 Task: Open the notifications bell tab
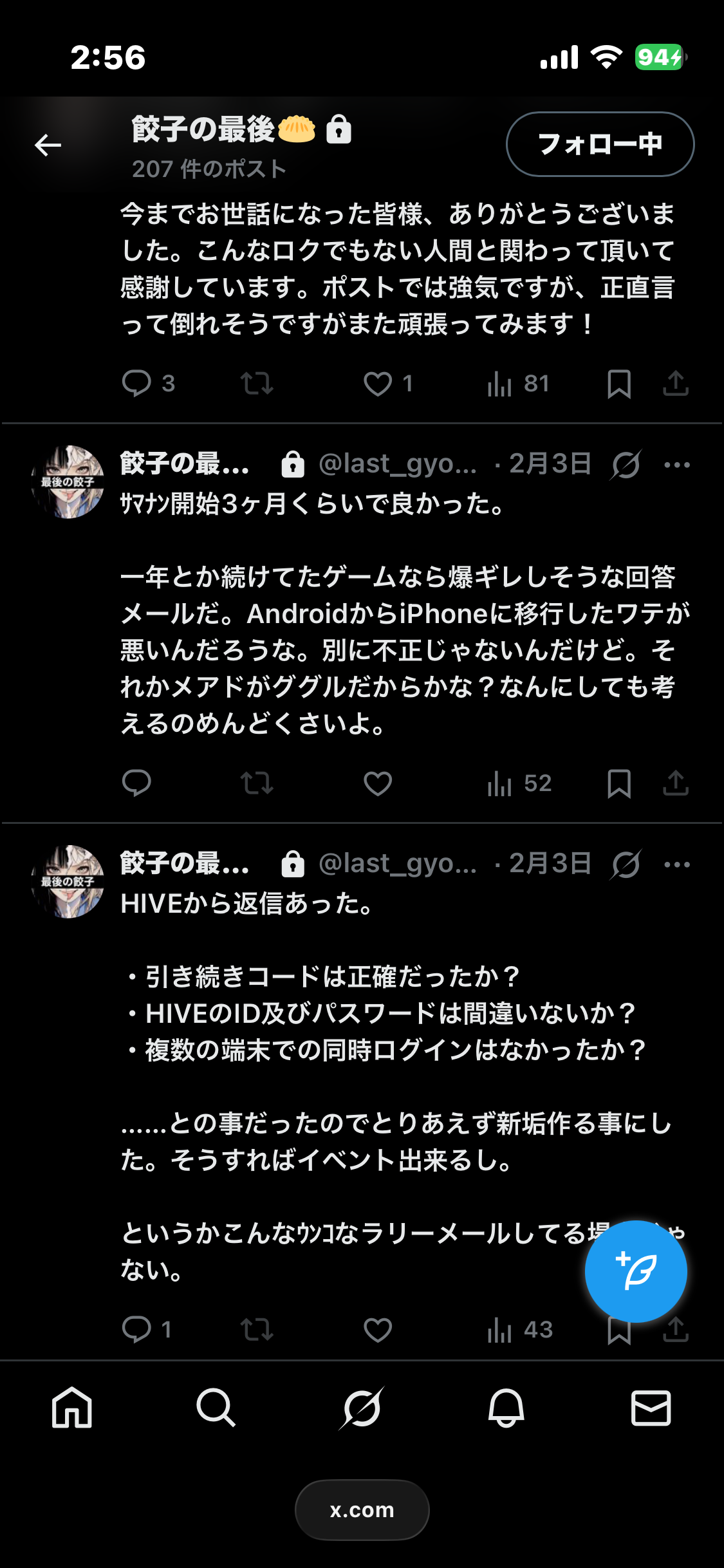[x=506, y=1408]
